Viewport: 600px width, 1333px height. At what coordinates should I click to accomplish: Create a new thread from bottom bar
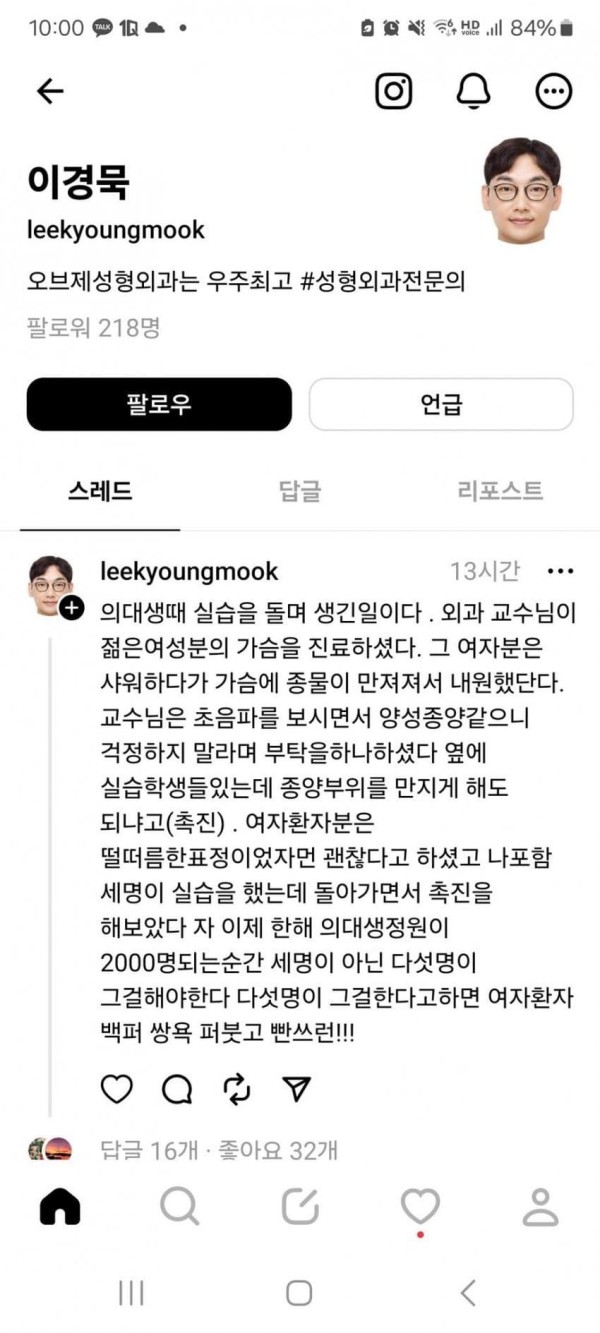300,1207
